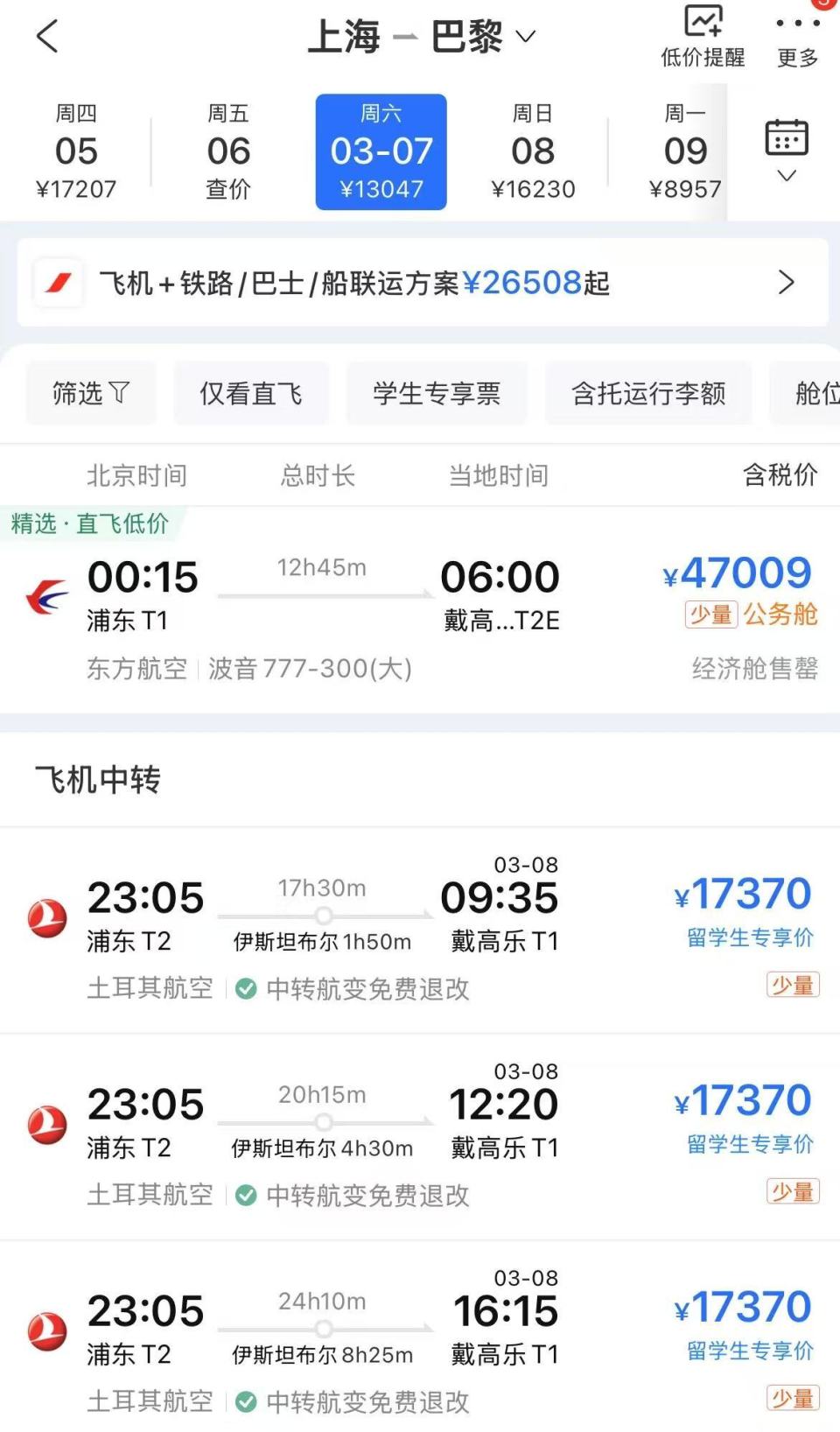Enable the 含托运行李额 baggage filter

647,393
